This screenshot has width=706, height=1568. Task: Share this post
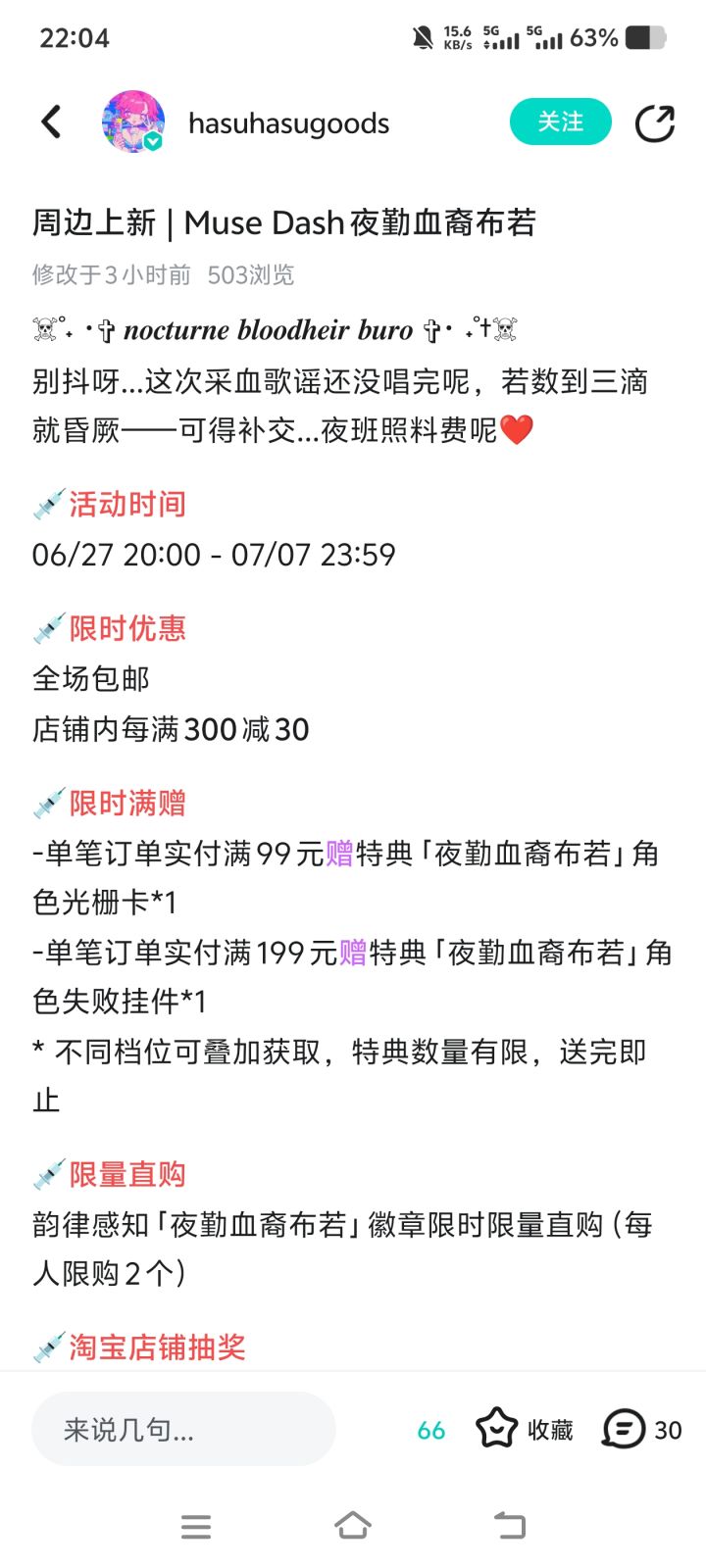tap(655, 123)
